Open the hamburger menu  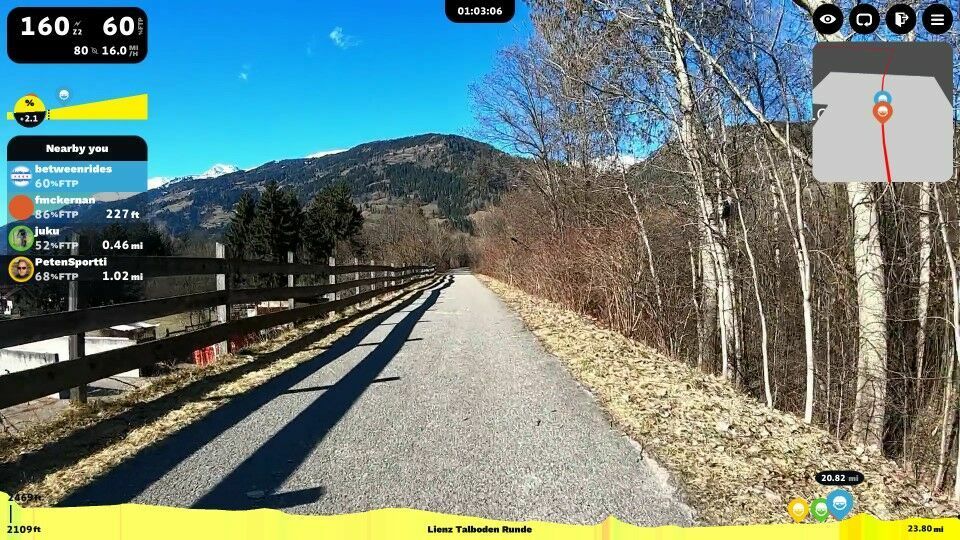point(937,19)
